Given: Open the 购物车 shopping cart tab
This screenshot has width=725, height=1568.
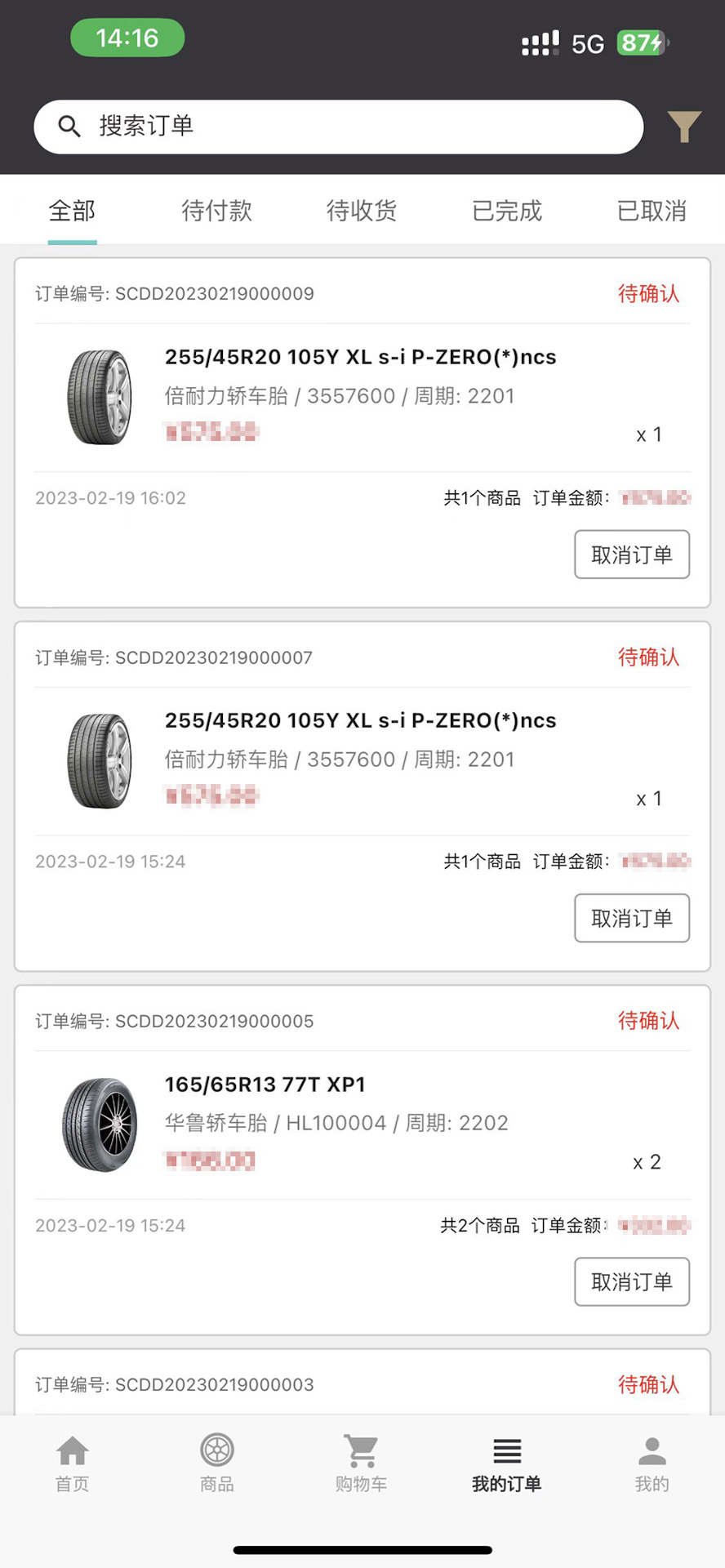Looking at the screenshot, I should pyautogui.click(x=362, y=1463).
